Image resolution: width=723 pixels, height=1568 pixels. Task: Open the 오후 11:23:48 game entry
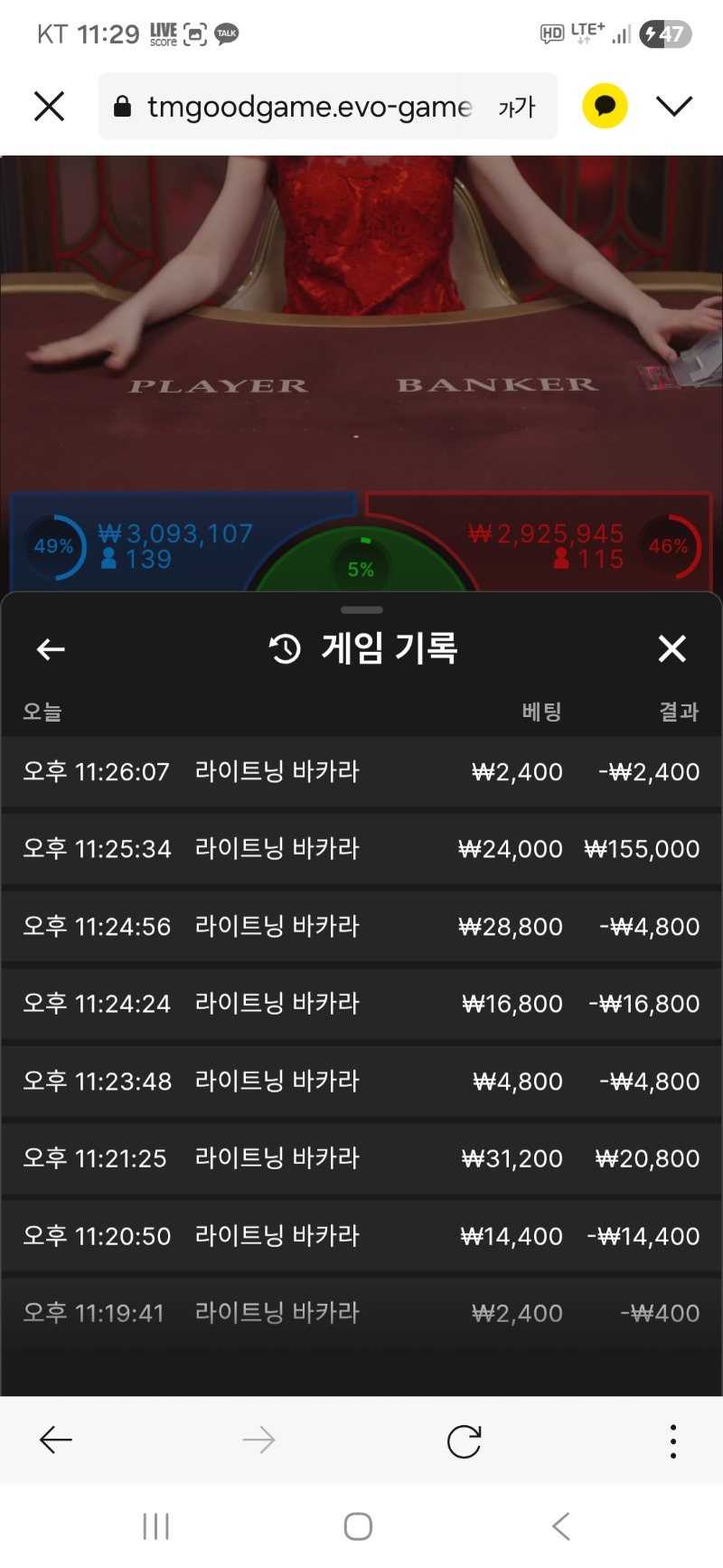361,1081
